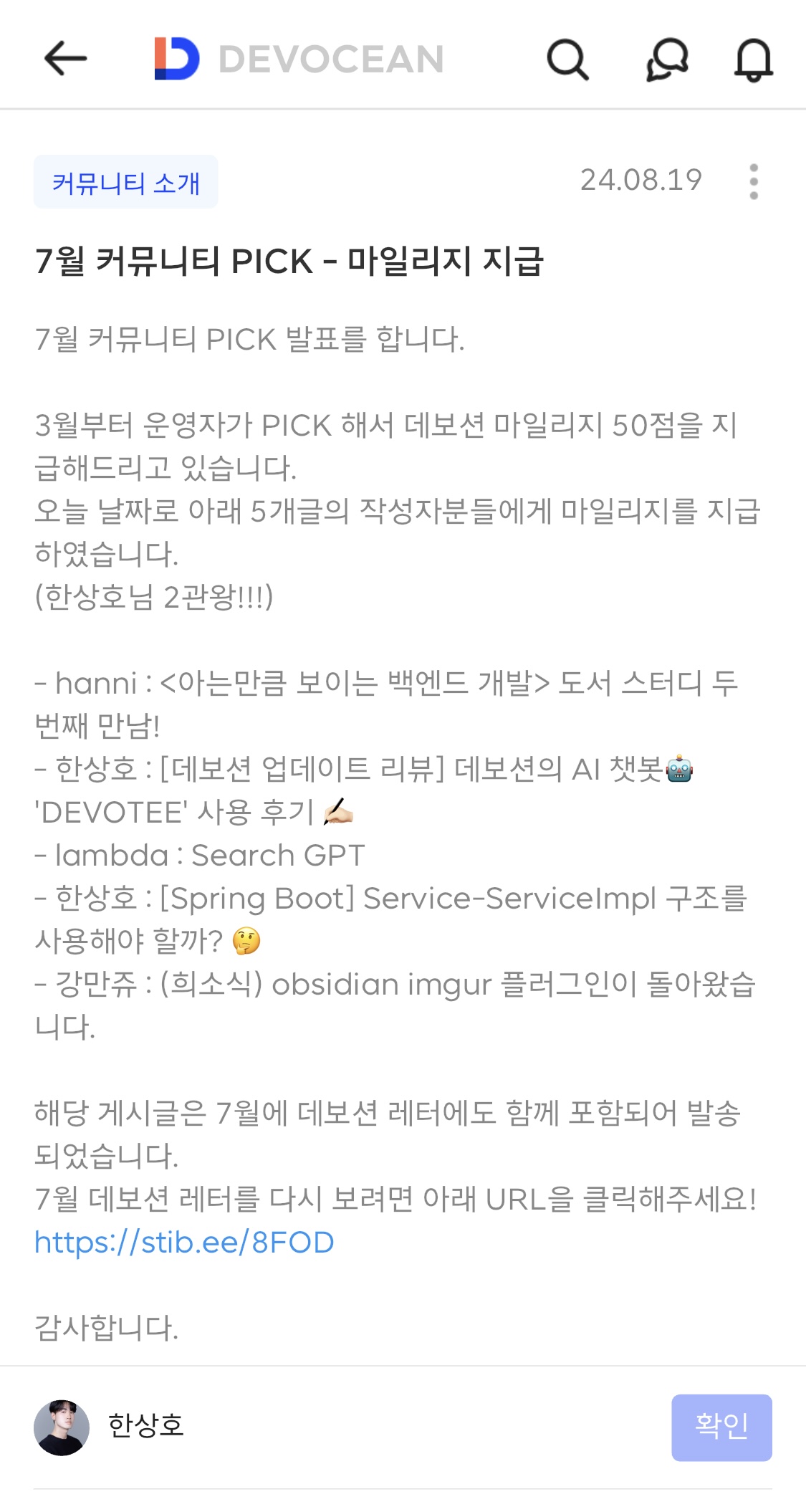Open the post's three-dot overflow menu

(x=753, y=181)
